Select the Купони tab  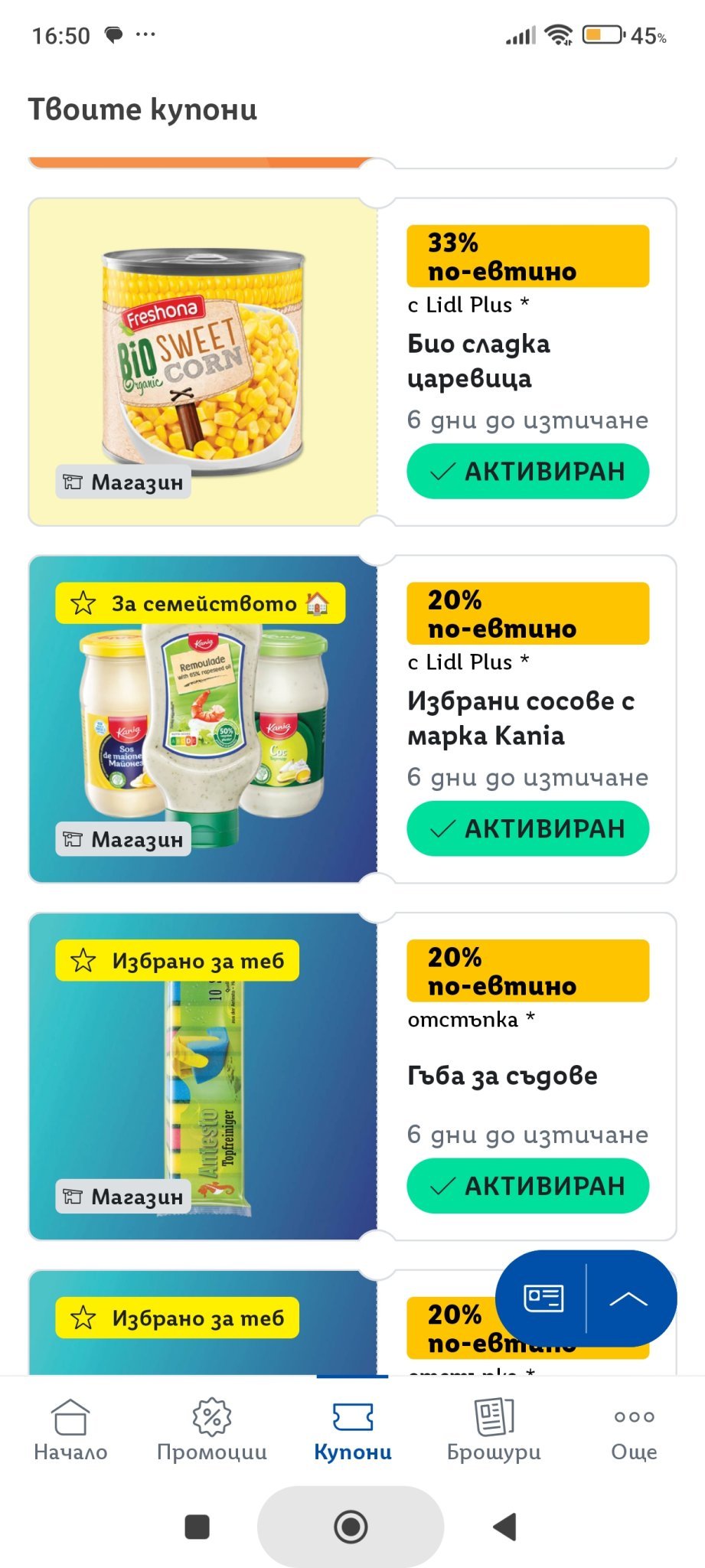(x=352, y=1430)
